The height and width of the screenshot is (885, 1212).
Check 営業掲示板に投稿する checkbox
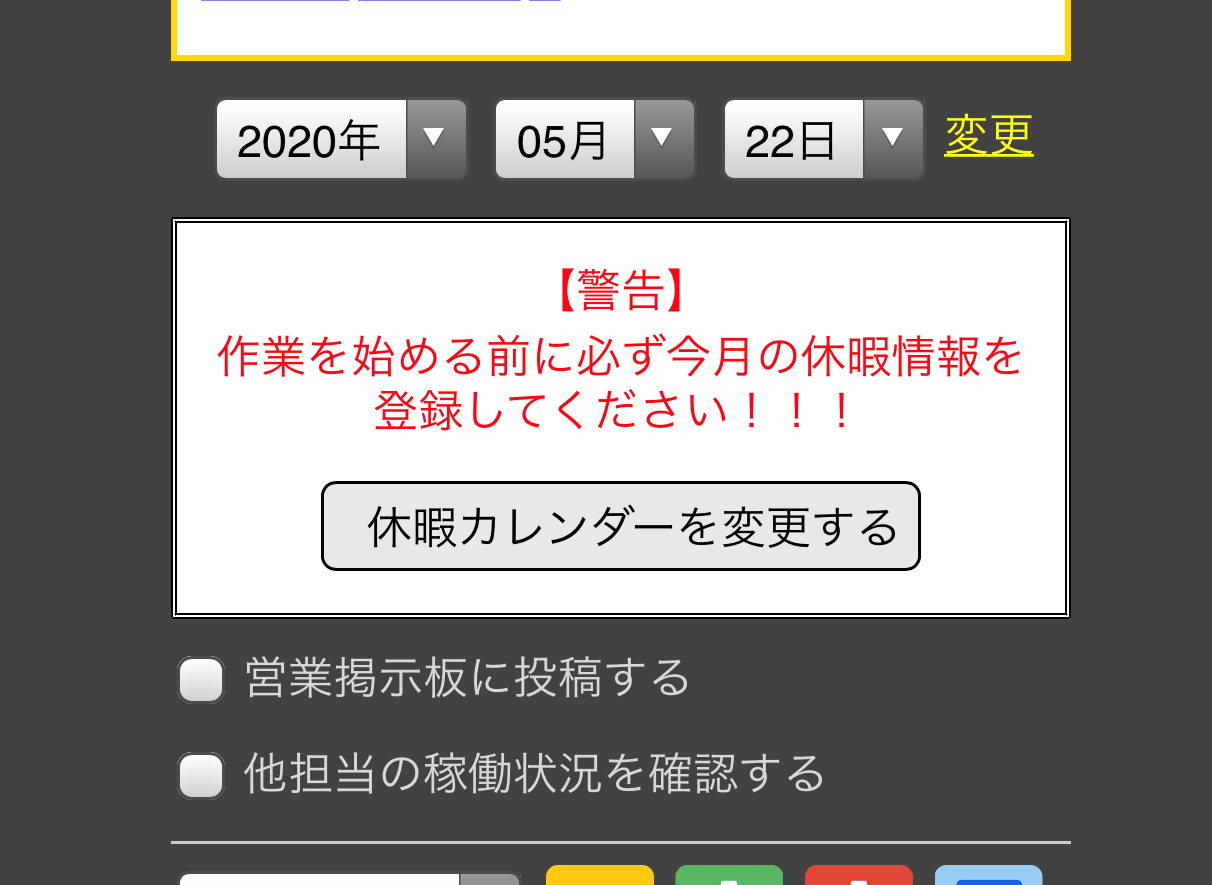click(x=201, y=680)
